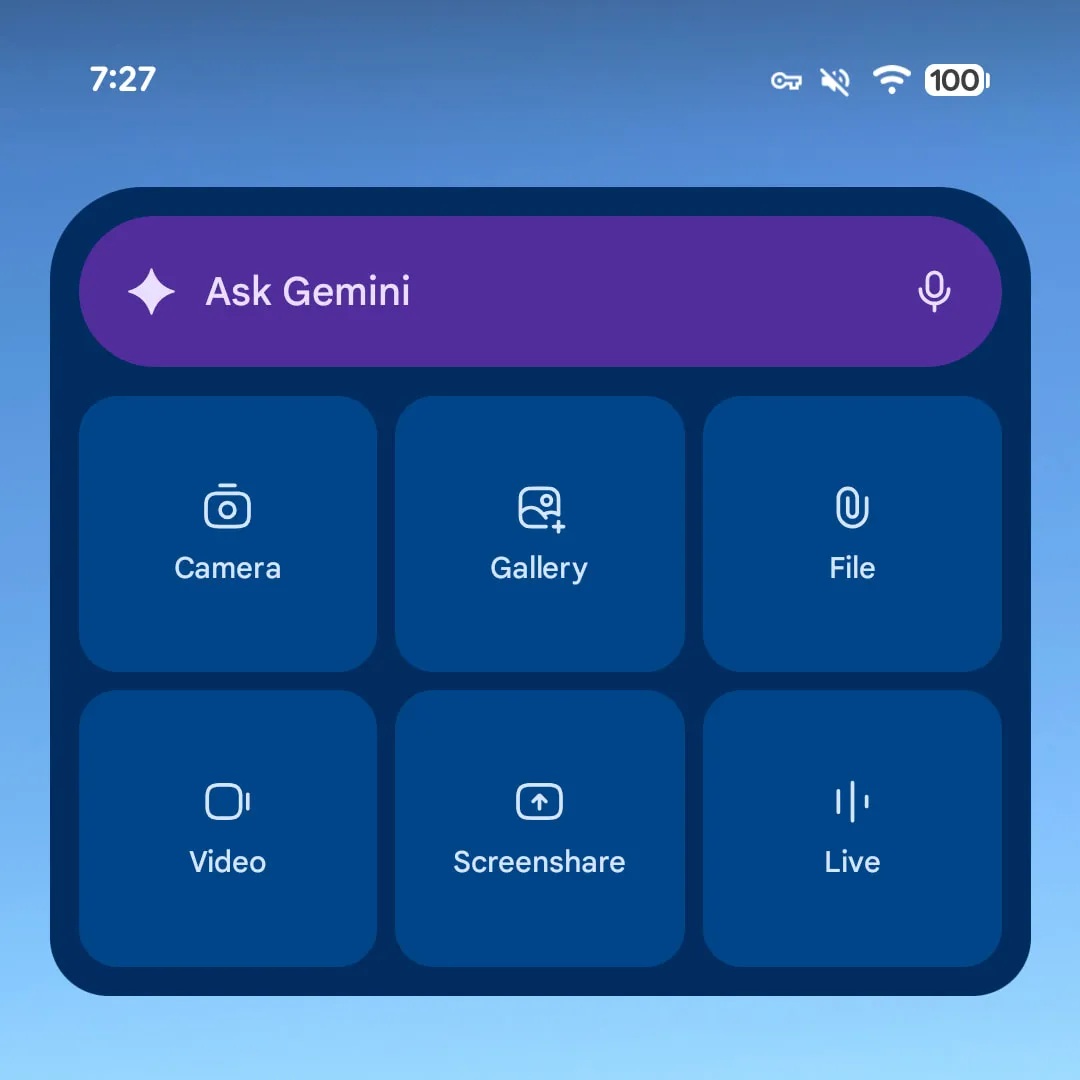
Task: Start Gemini Live
Action: pyautogui.click(x=852, y=829)
